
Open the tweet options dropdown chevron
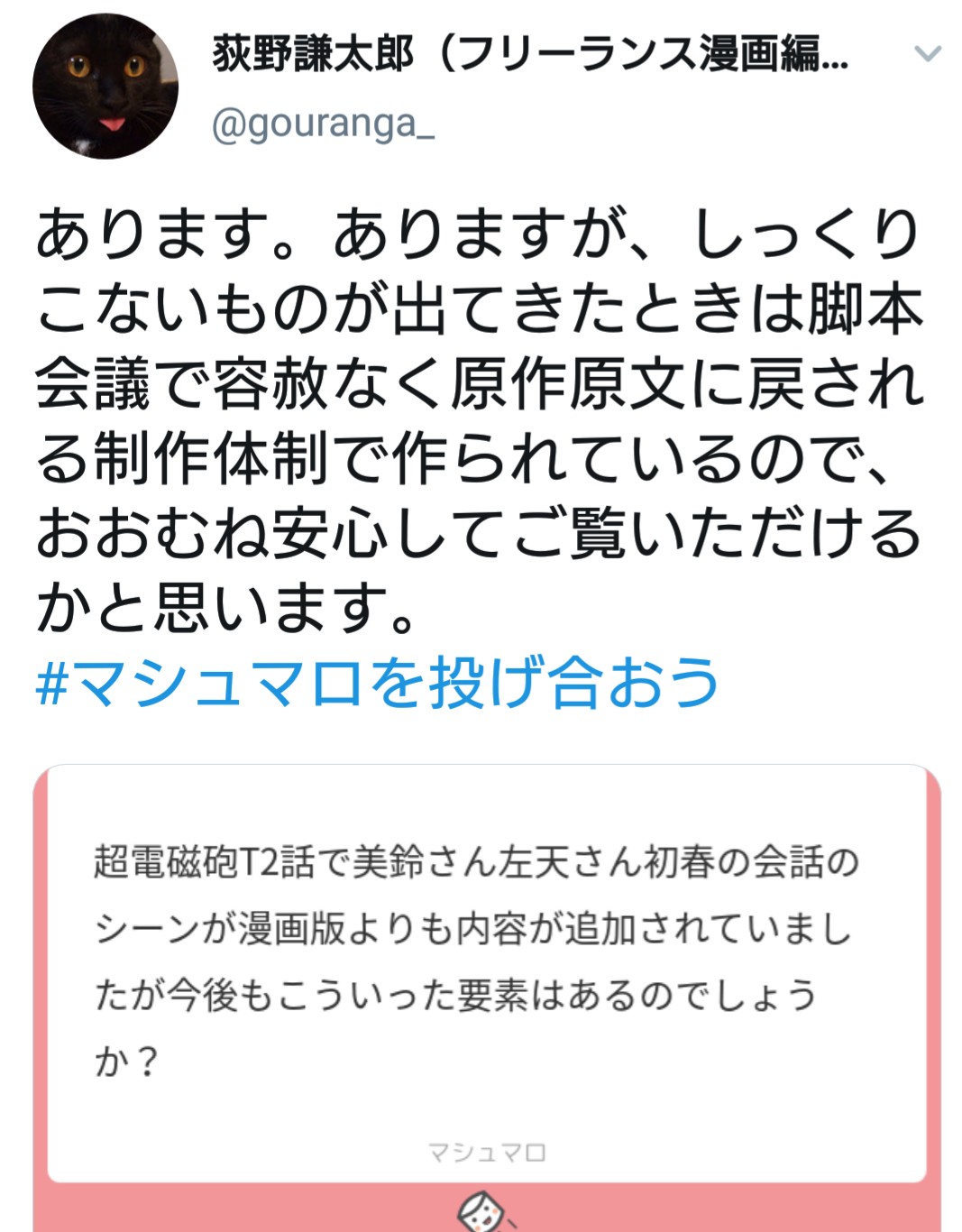click(x=927, y=54)
